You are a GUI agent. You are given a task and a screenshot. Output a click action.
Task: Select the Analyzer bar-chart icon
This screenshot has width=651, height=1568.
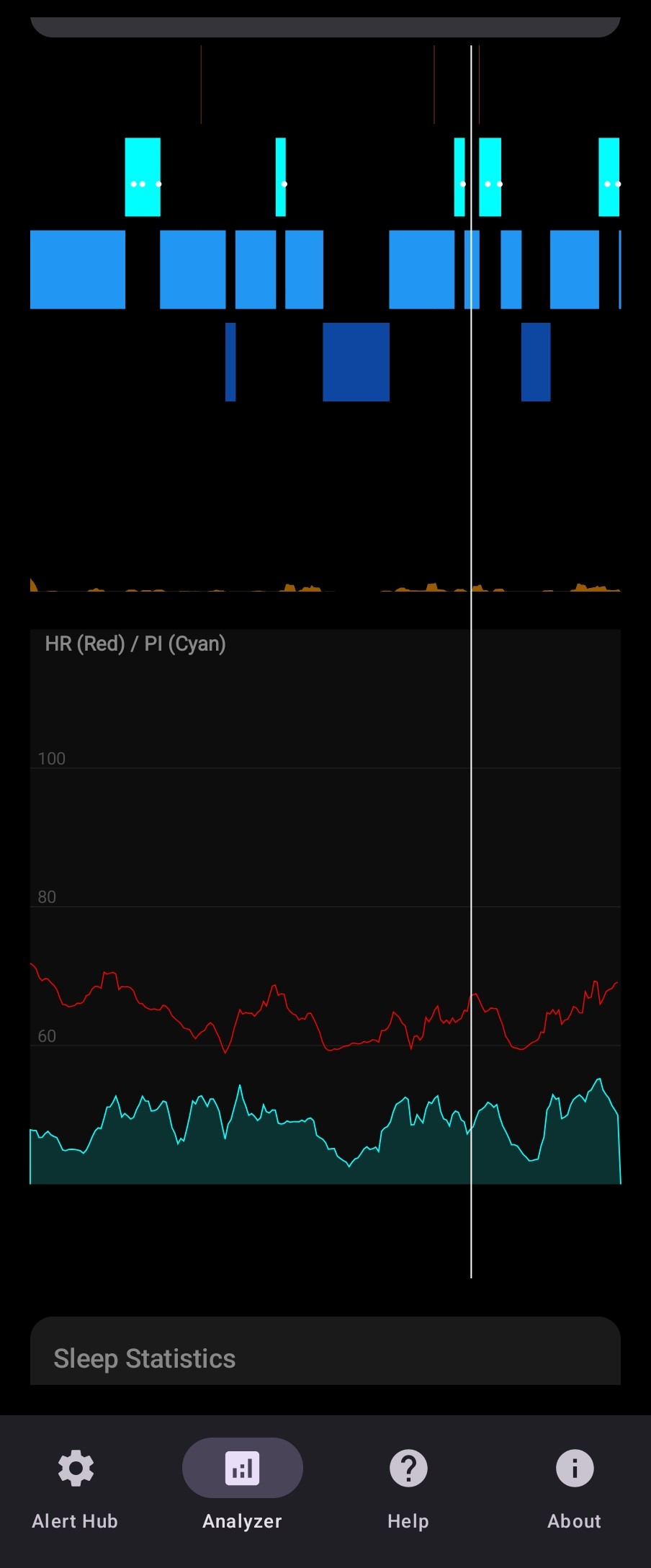(x=242, y=1468)
